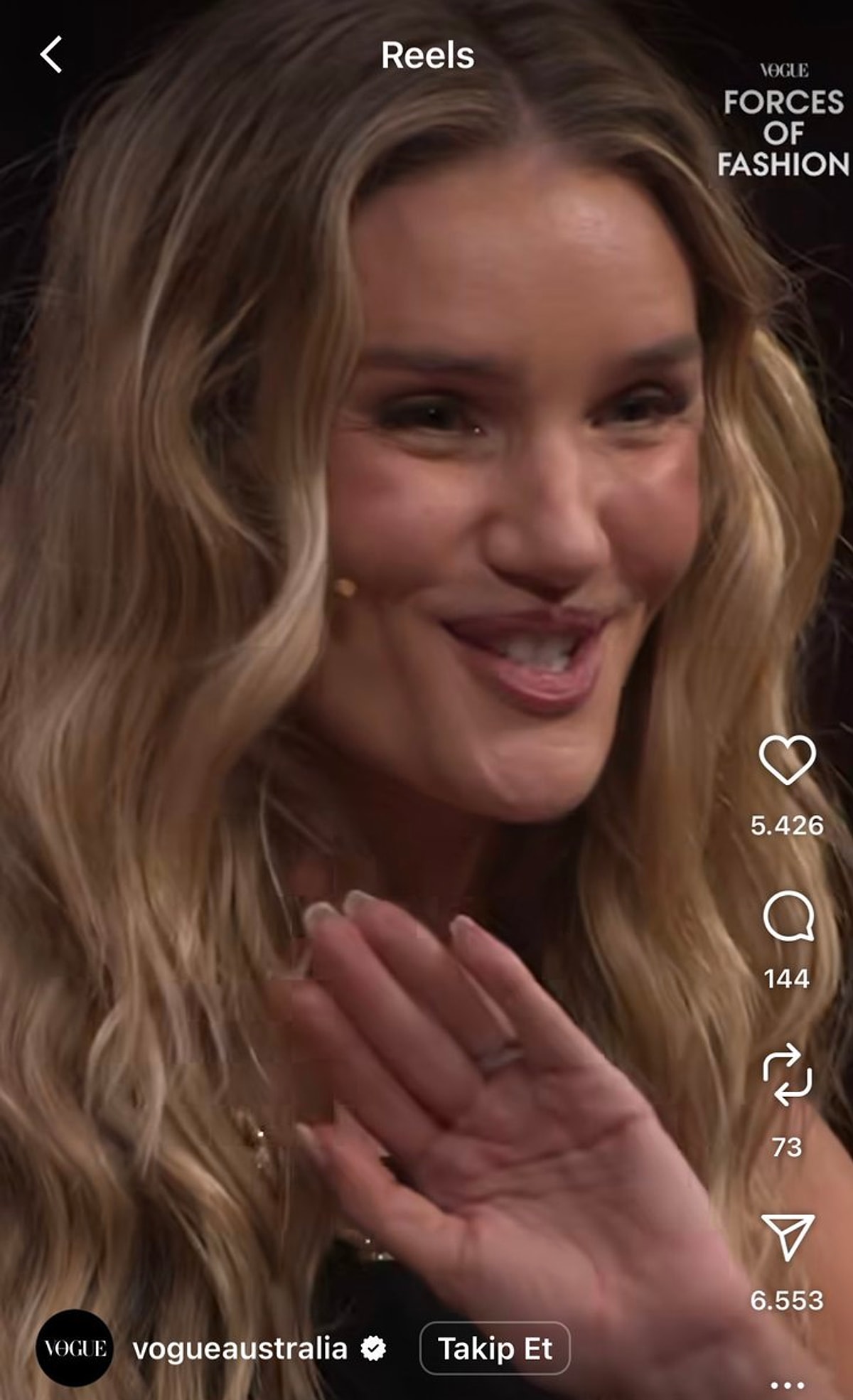Like this reel with the heart icon
853x1400 pixels.
[x=787, y=760]
